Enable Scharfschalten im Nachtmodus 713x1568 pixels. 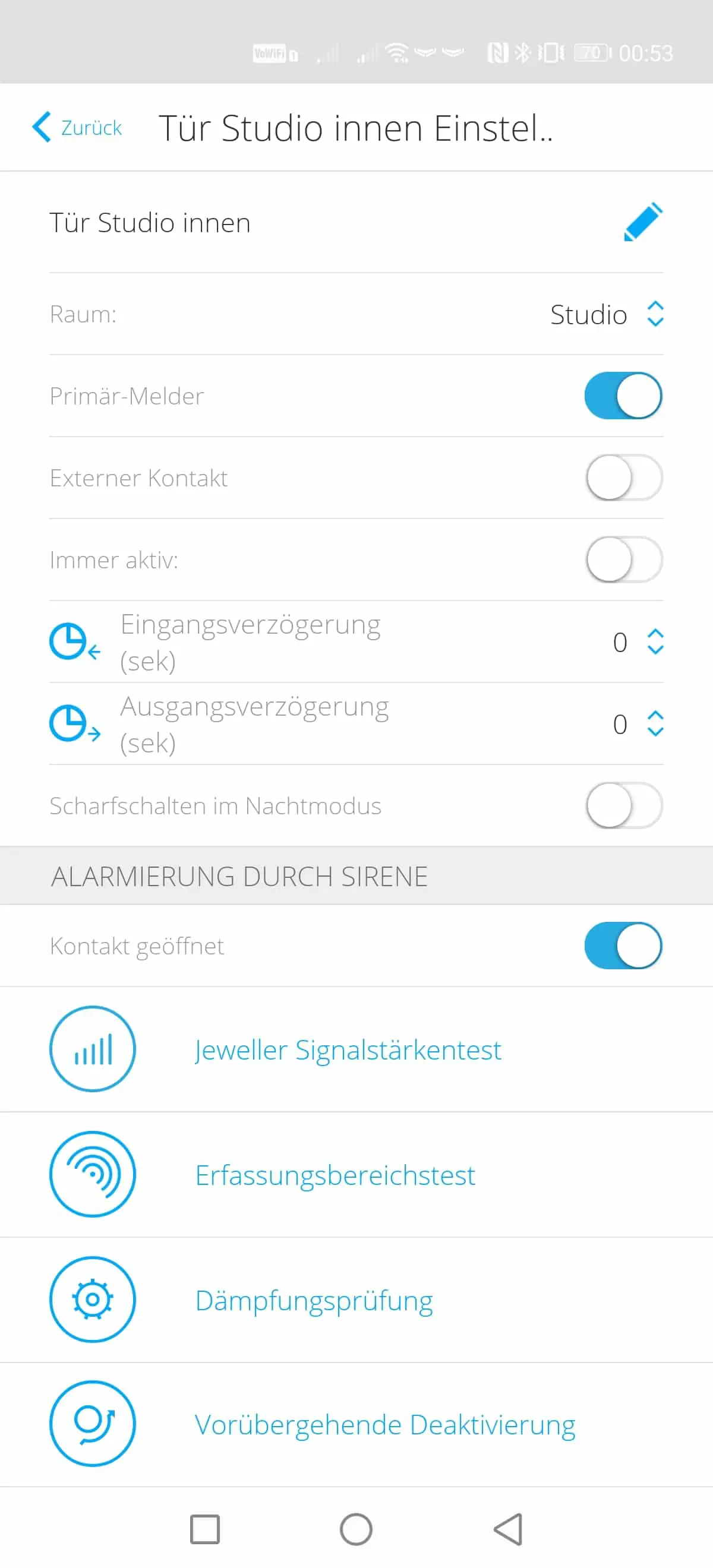pos(623,805)
